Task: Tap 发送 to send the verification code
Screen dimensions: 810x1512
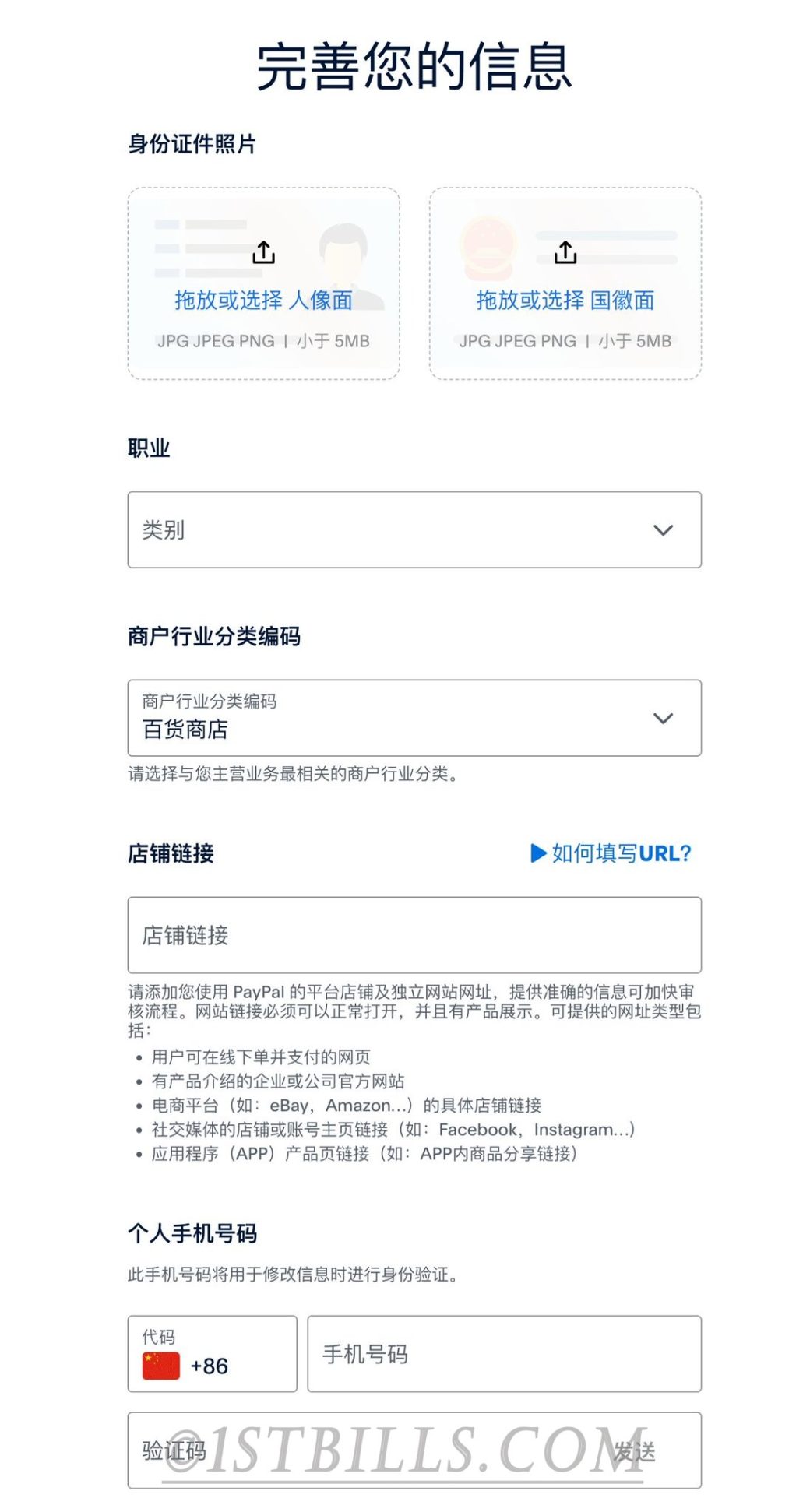Action: pyautogui.click(x=634, y=1451)
